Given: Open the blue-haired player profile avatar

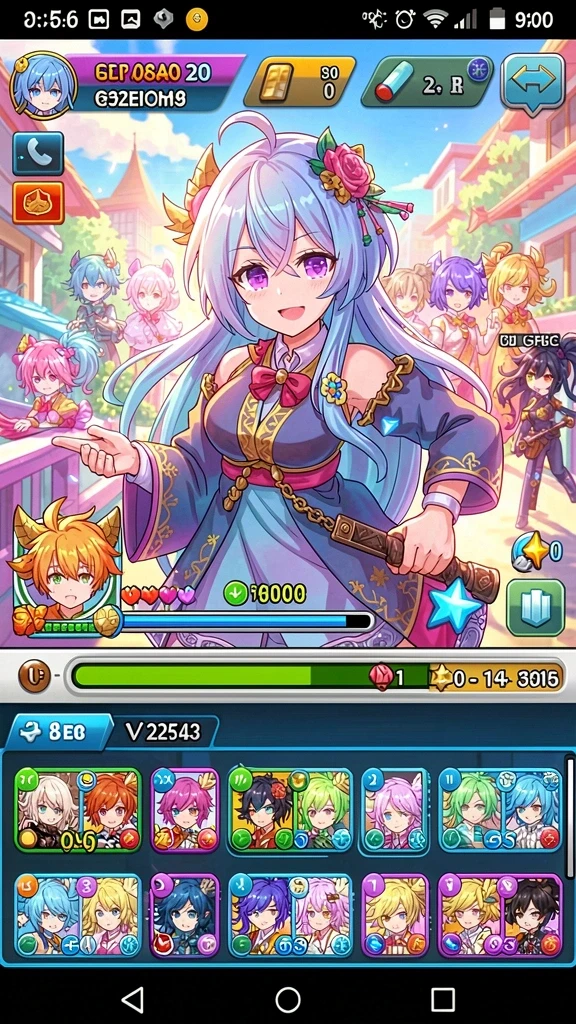Looking at the screenshot, I should [x=44, y=85].
